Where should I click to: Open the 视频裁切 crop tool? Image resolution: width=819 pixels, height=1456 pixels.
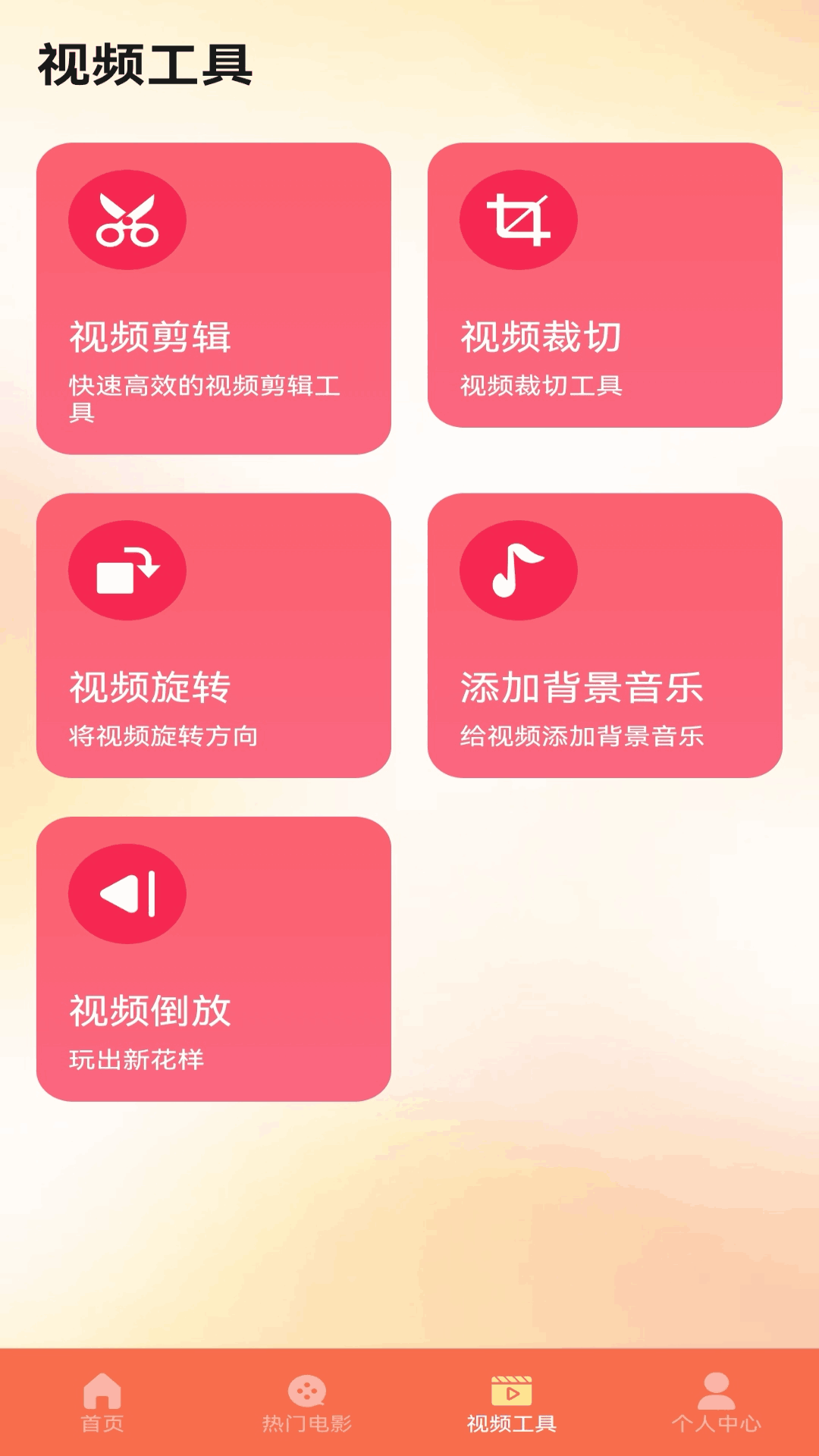604,284
